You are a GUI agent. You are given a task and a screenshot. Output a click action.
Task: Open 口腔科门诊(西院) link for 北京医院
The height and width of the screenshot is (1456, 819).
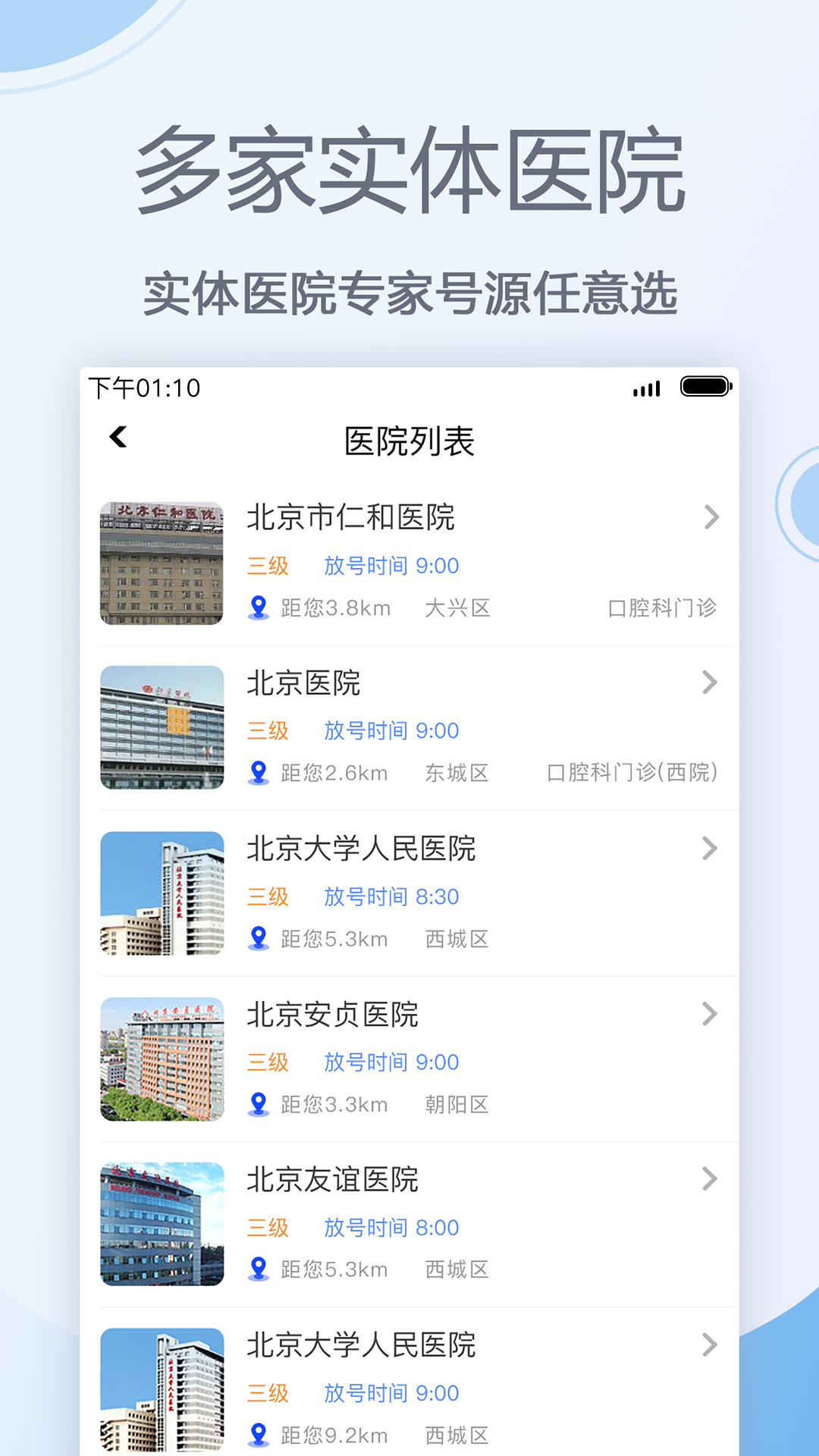click(632, 772)
